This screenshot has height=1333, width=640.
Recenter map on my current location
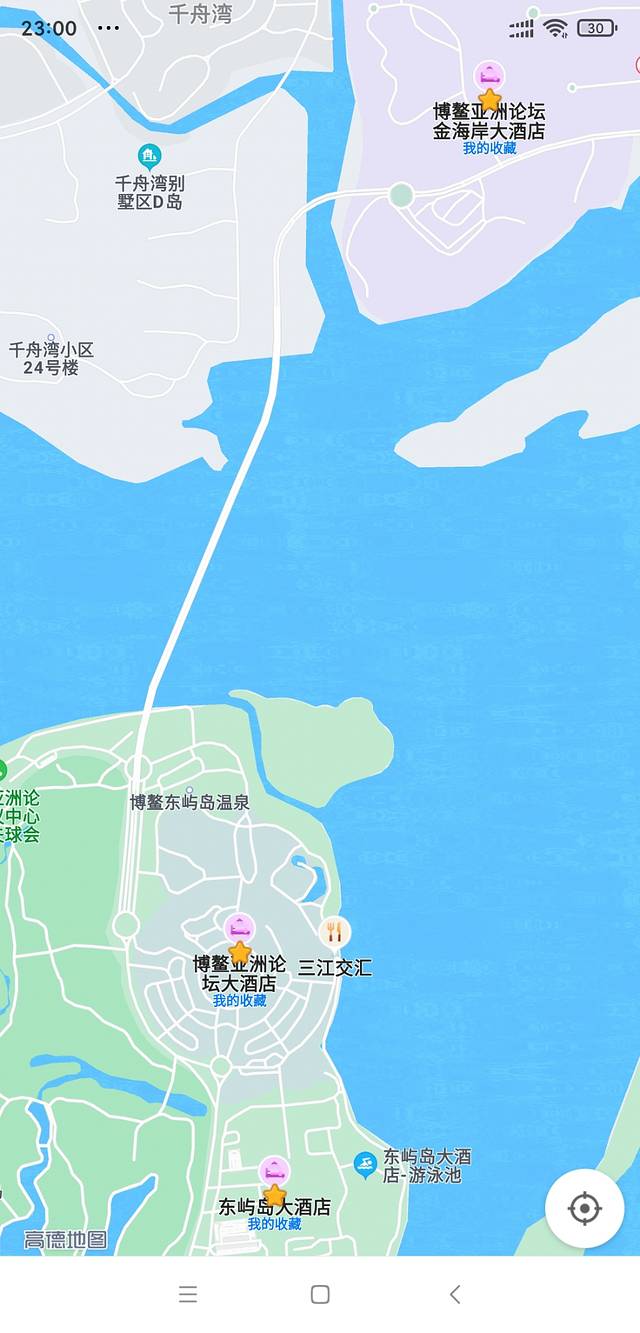click(584, 1208)
